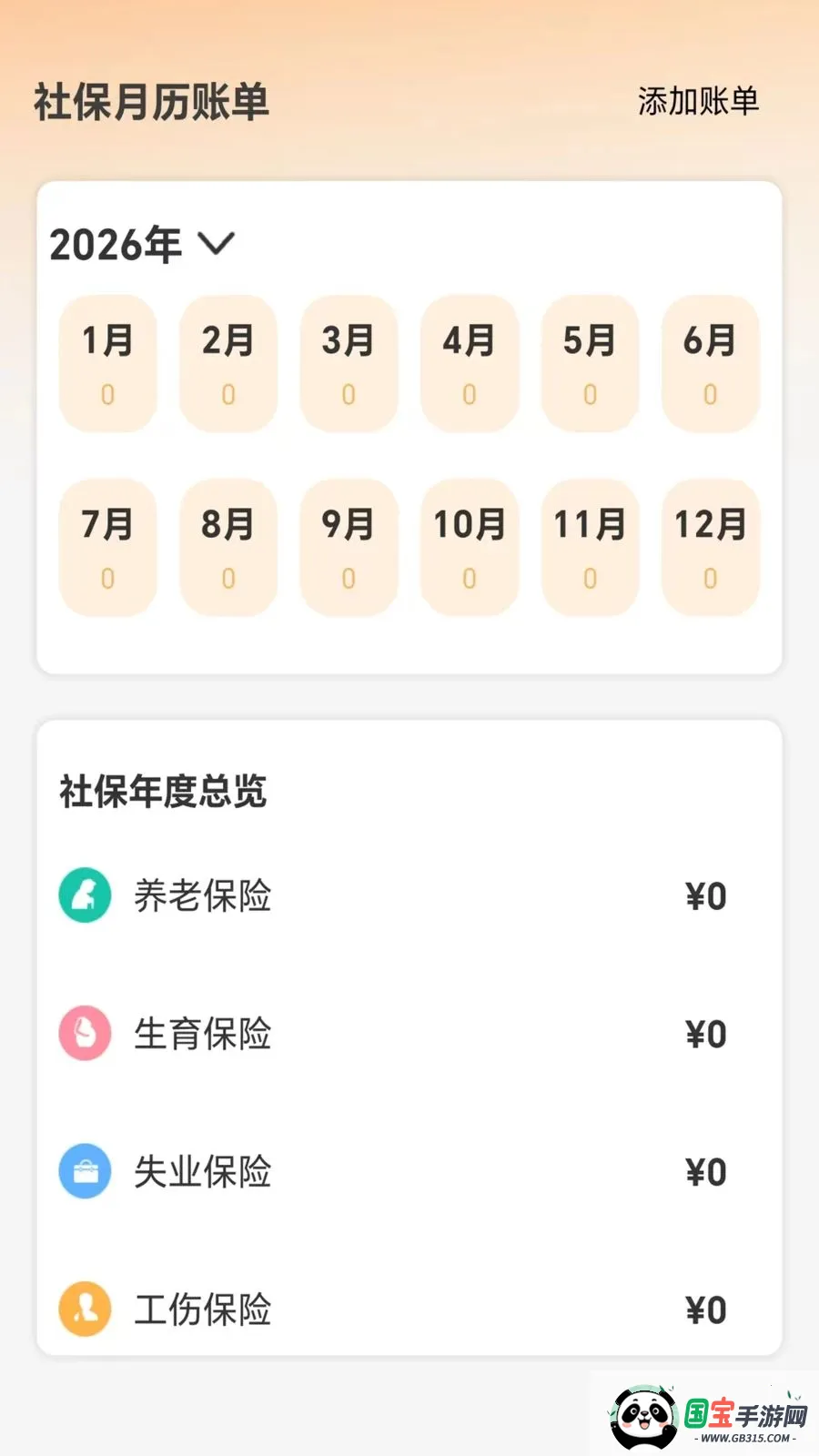Open the 2026年 year dropdown
819x1456 pixels.
(118, 242)
